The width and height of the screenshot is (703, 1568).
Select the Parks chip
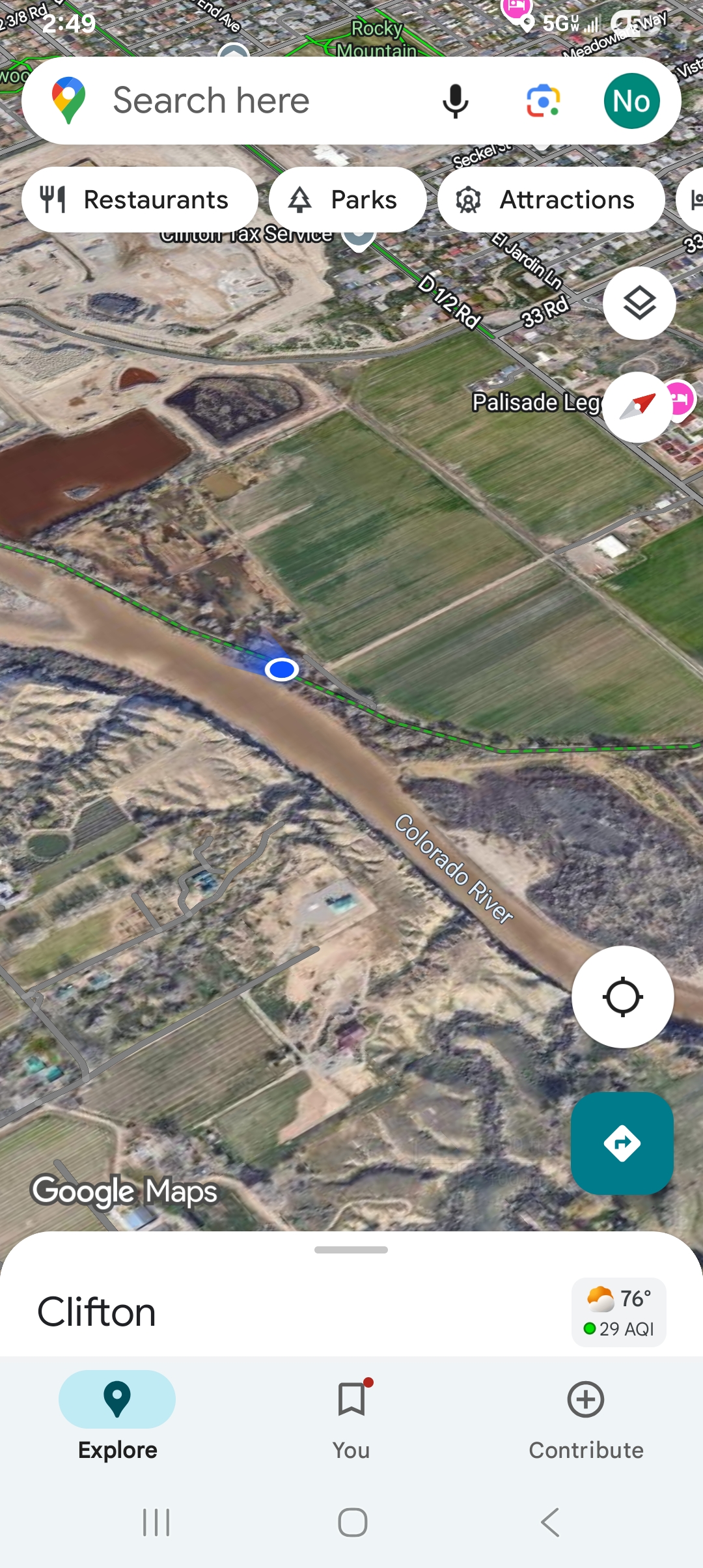click(348, 200)
